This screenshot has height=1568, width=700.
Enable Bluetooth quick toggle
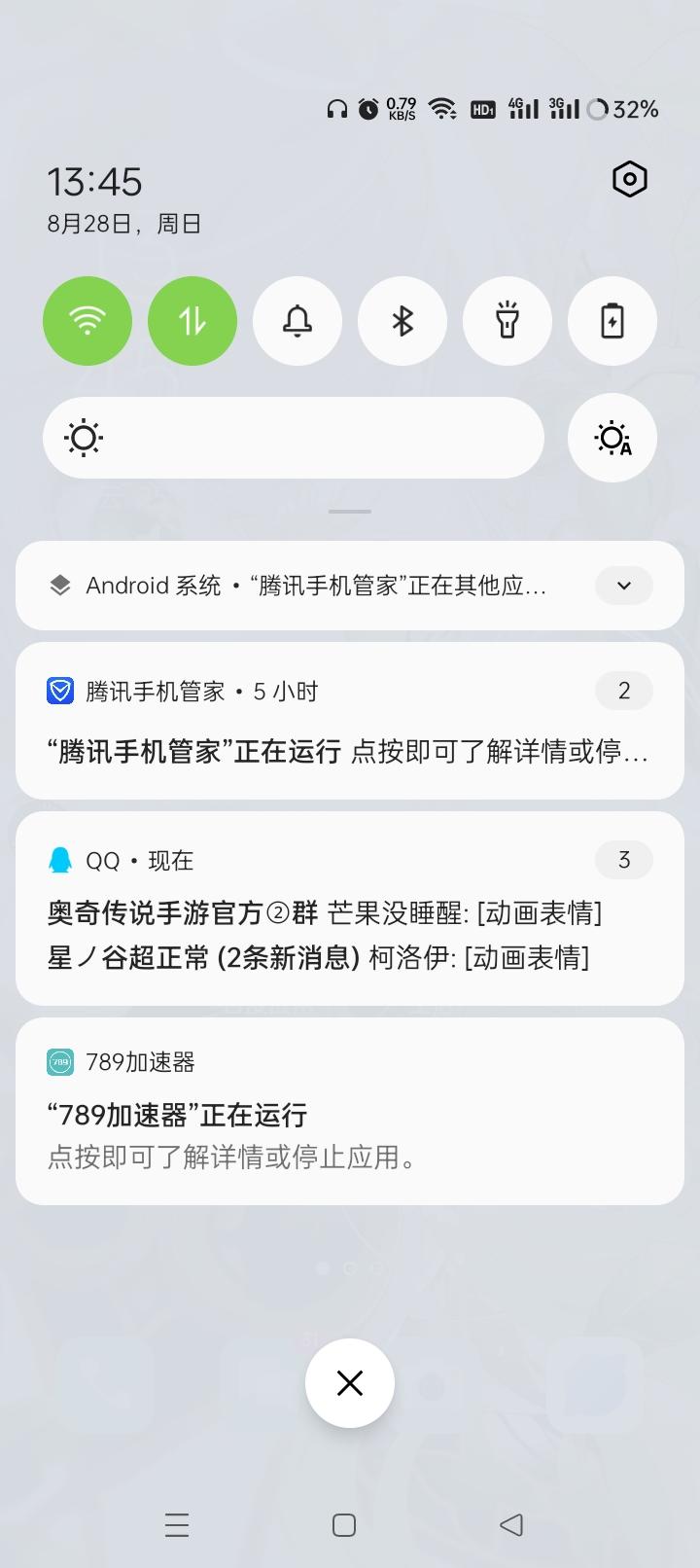pos(402,321)
